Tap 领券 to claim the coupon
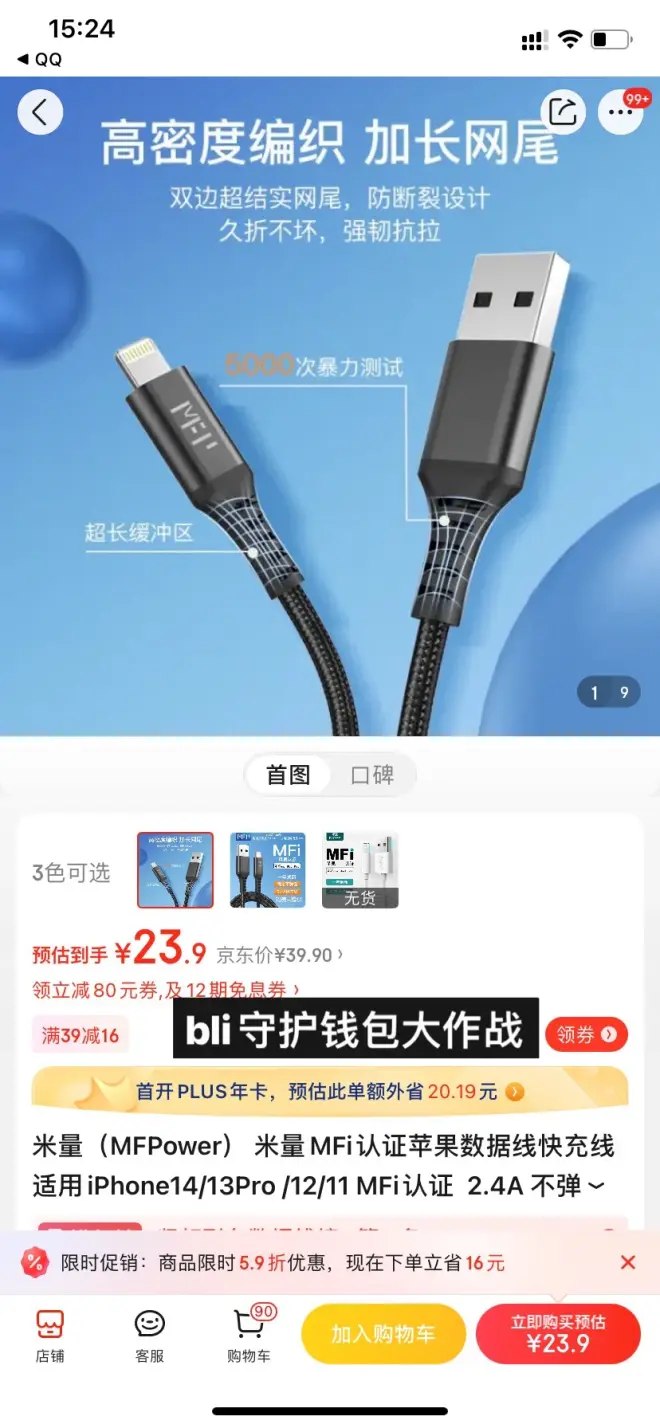The height and width of the screenshot is (1428, 660). click(587, 1035)
